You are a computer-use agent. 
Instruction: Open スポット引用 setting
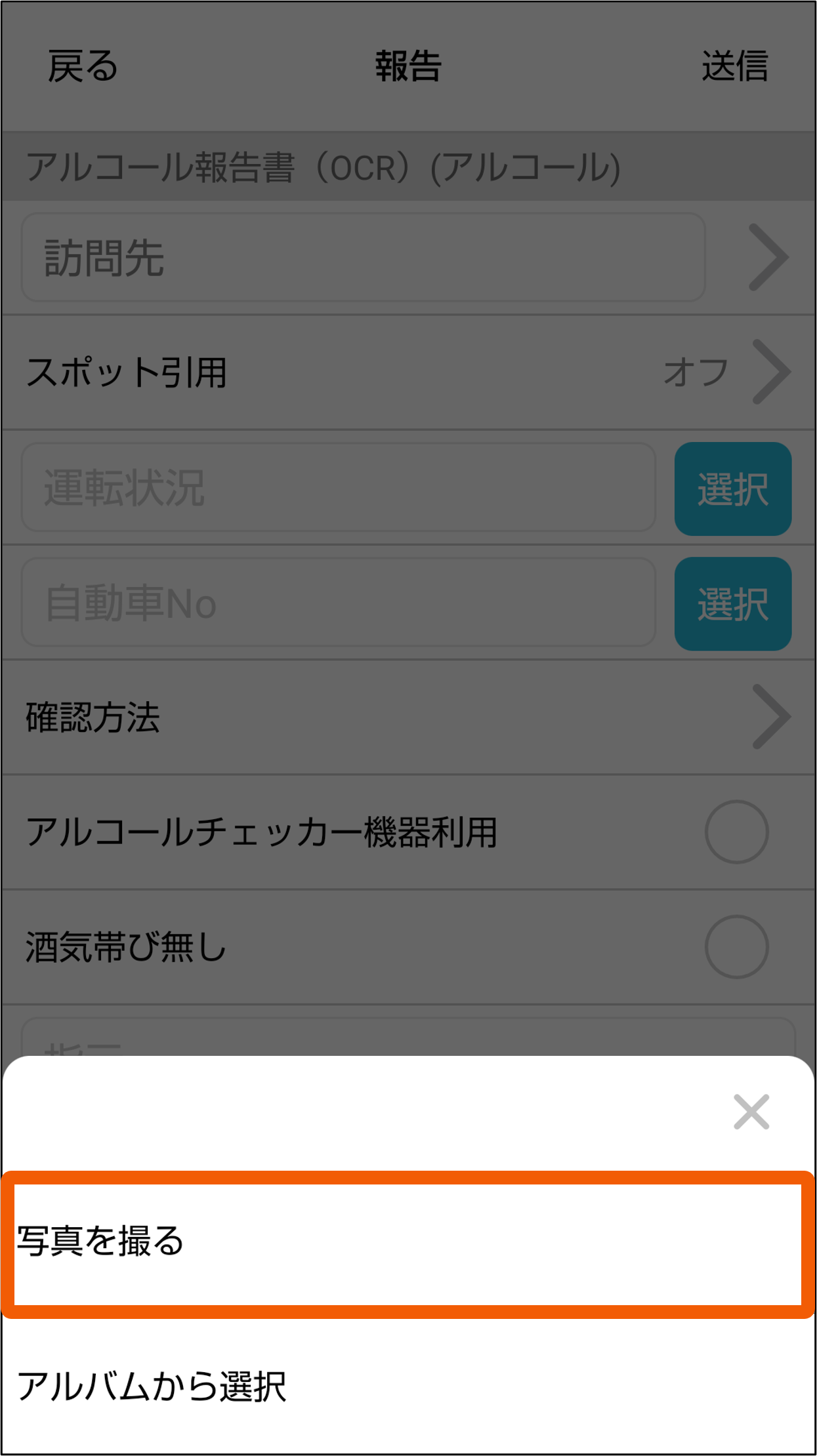click(x=408, y=373)
